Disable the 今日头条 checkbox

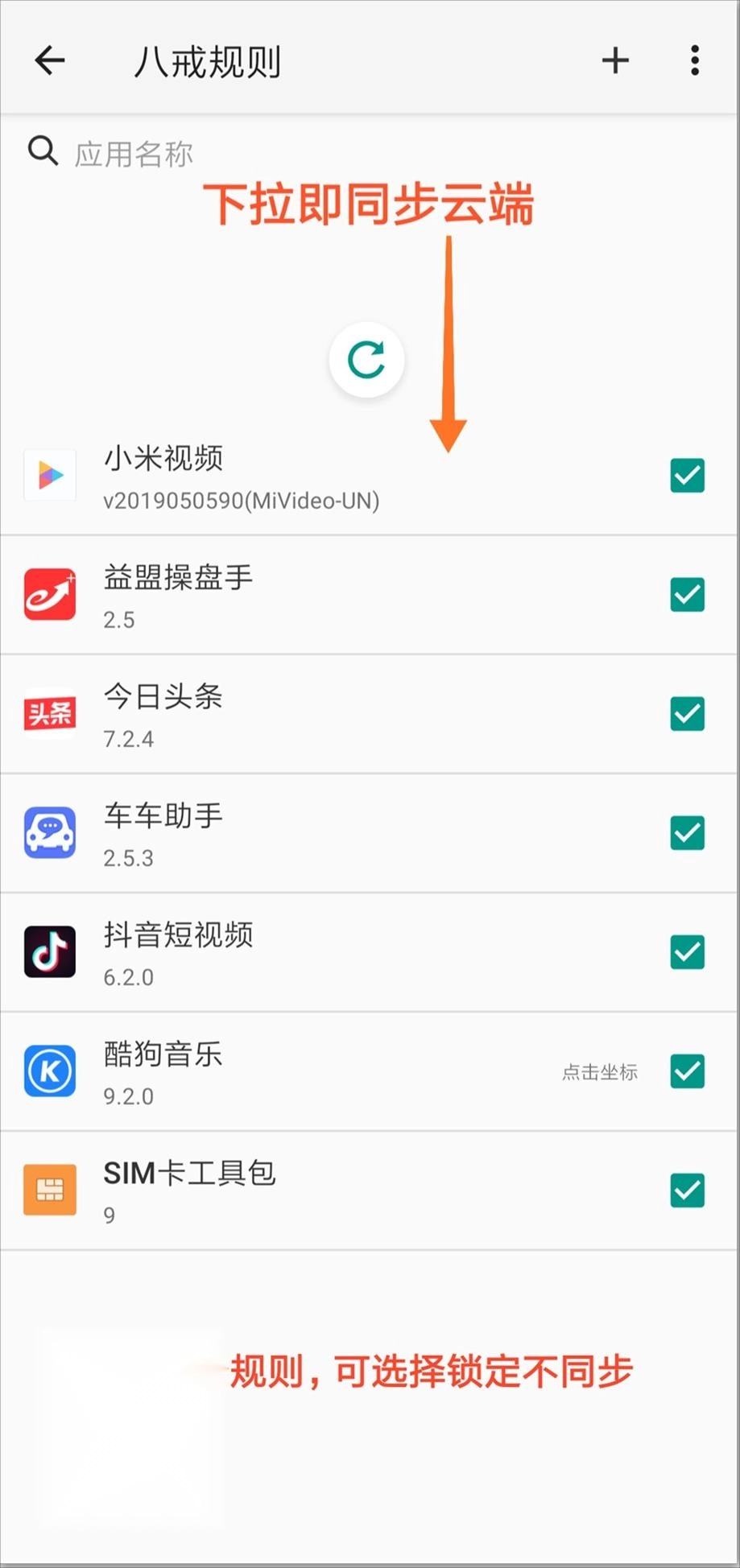click(688, 714)
